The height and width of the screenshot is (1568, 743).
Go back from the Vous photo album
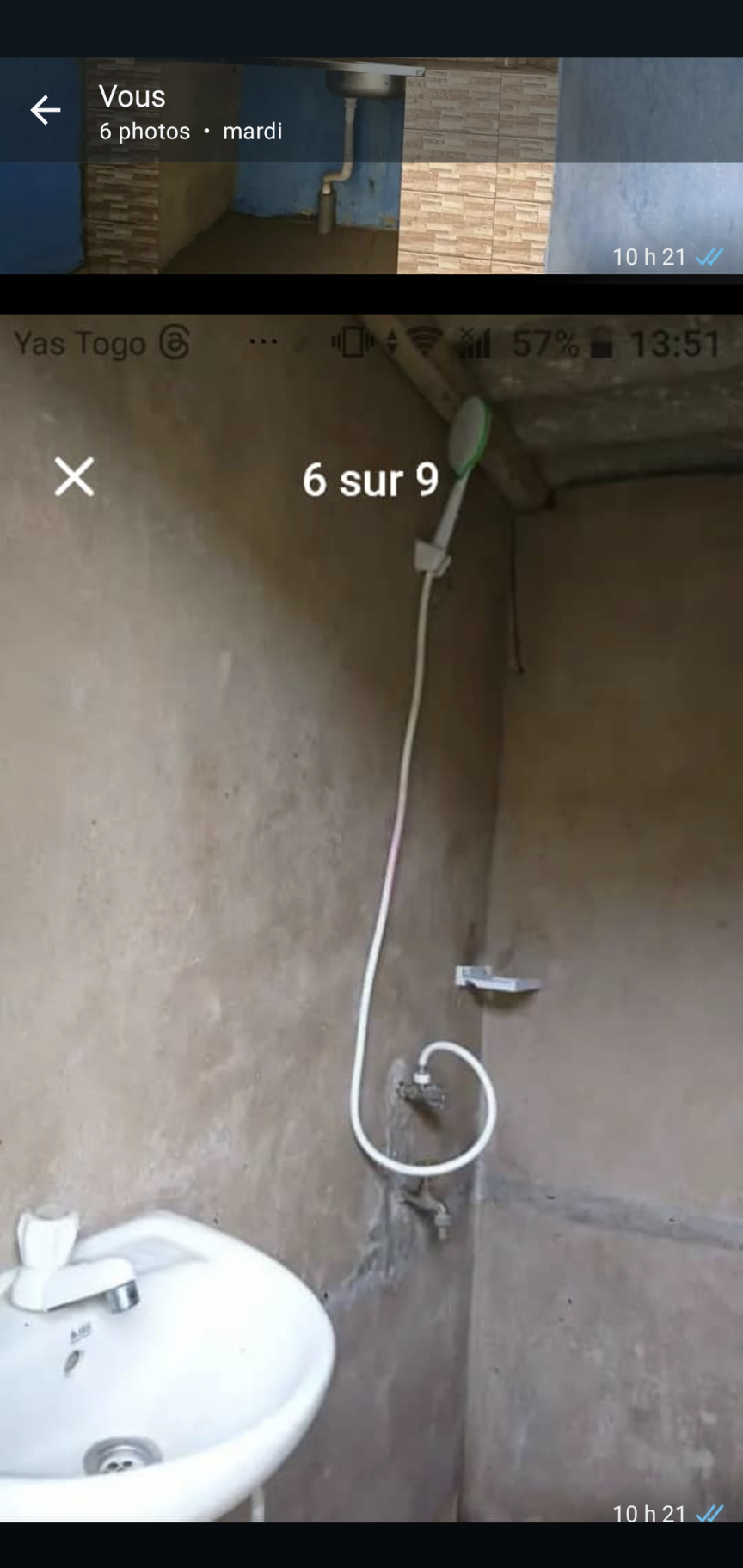tap(46, 111)
